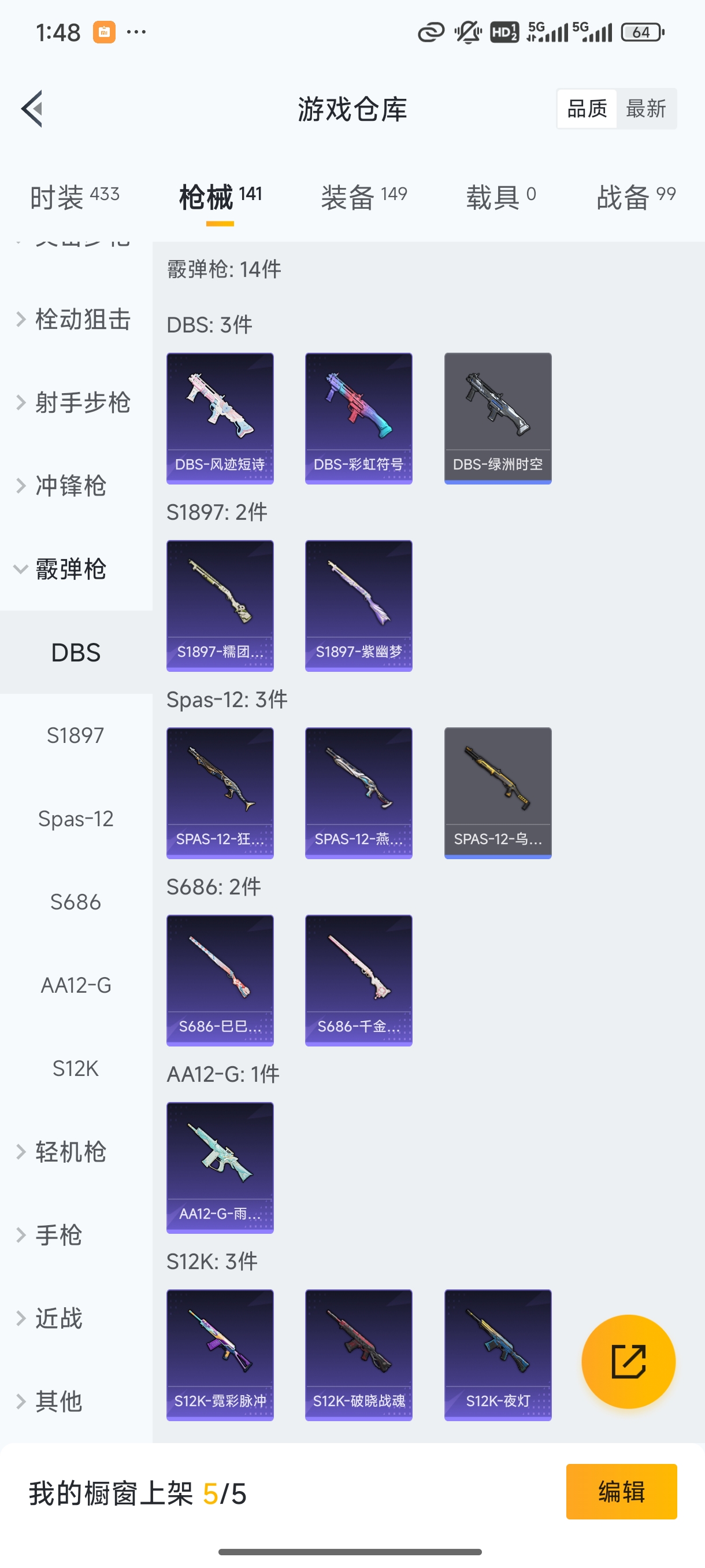705x1568 pixels.
Task: Sort inventory by 品质 quality
Action: pos(586,108)
